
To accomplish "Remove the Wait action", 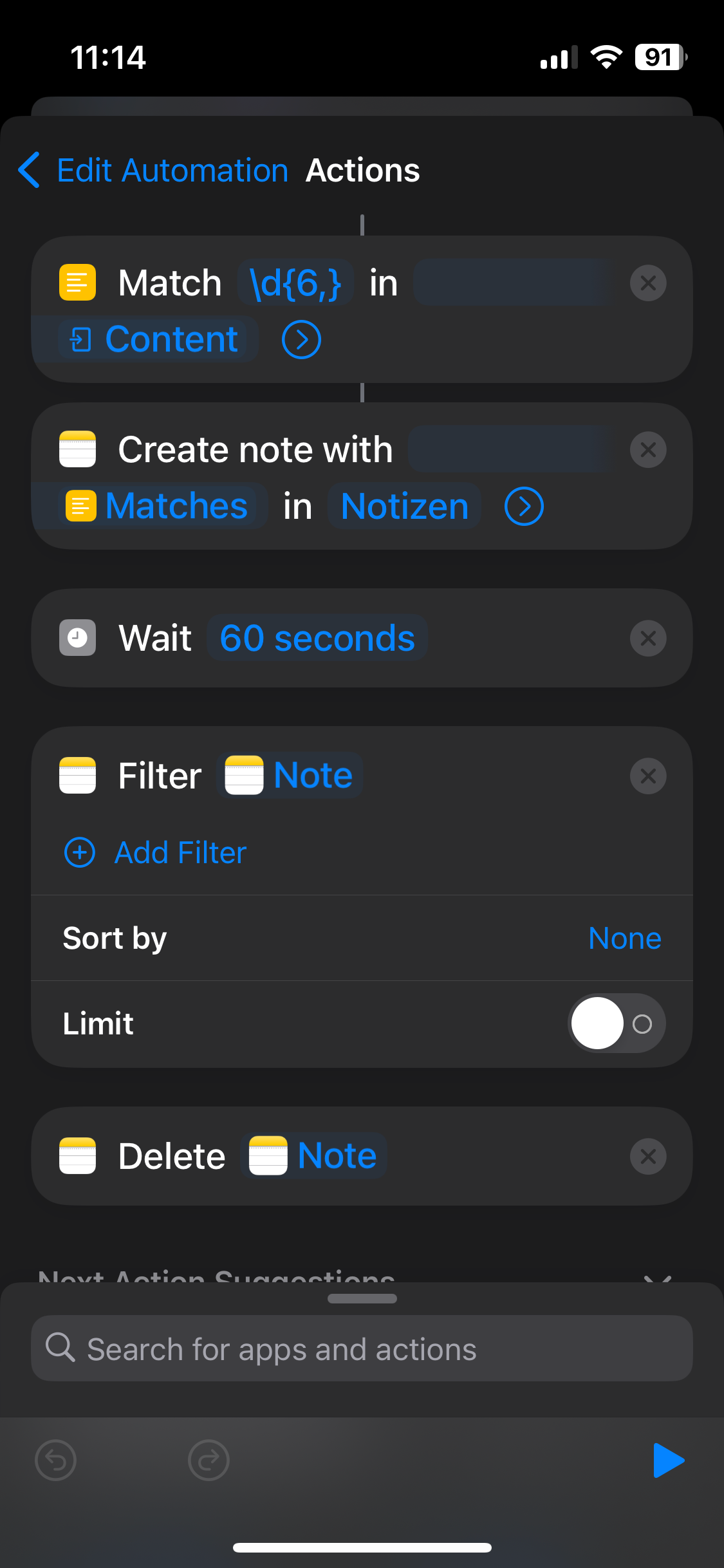I will (648, 639).
